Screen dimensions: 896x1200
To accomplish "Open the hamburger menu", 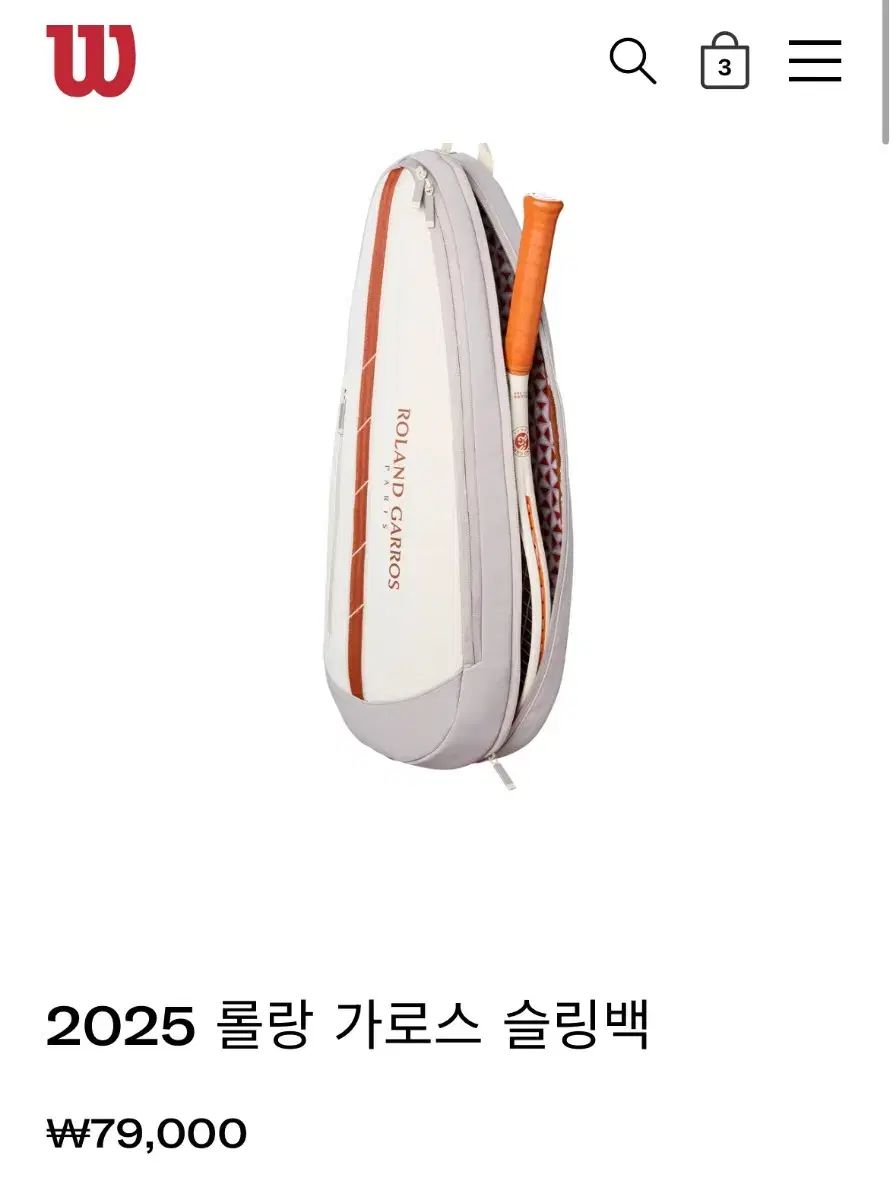I will click(814, 61).
